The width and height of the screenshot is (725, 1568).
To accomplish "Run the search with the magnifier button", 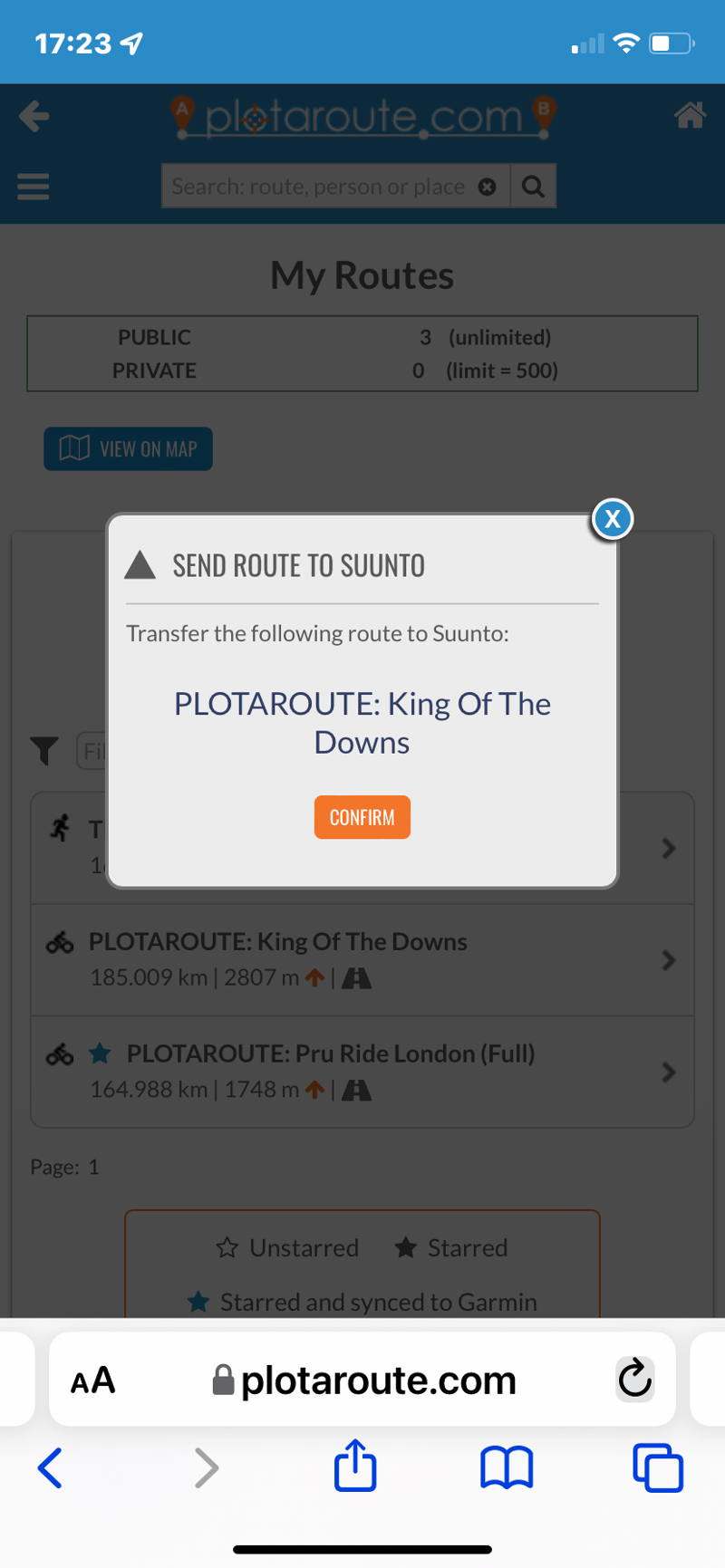I will 534,187.
